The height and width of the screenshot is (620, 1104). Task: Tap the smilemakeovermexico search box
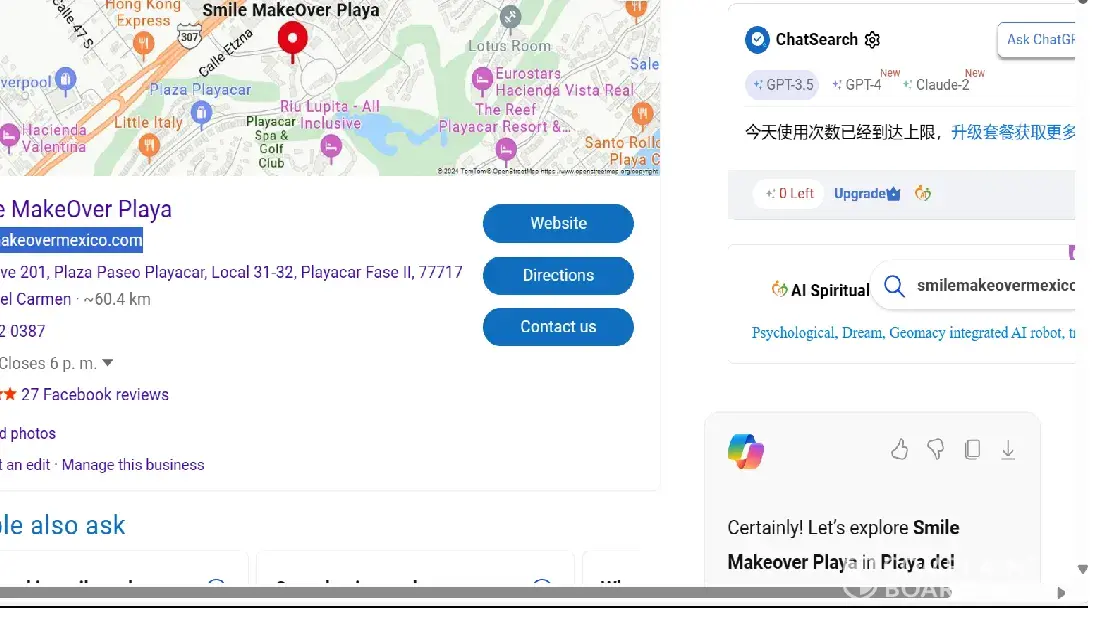pos(990,286)
